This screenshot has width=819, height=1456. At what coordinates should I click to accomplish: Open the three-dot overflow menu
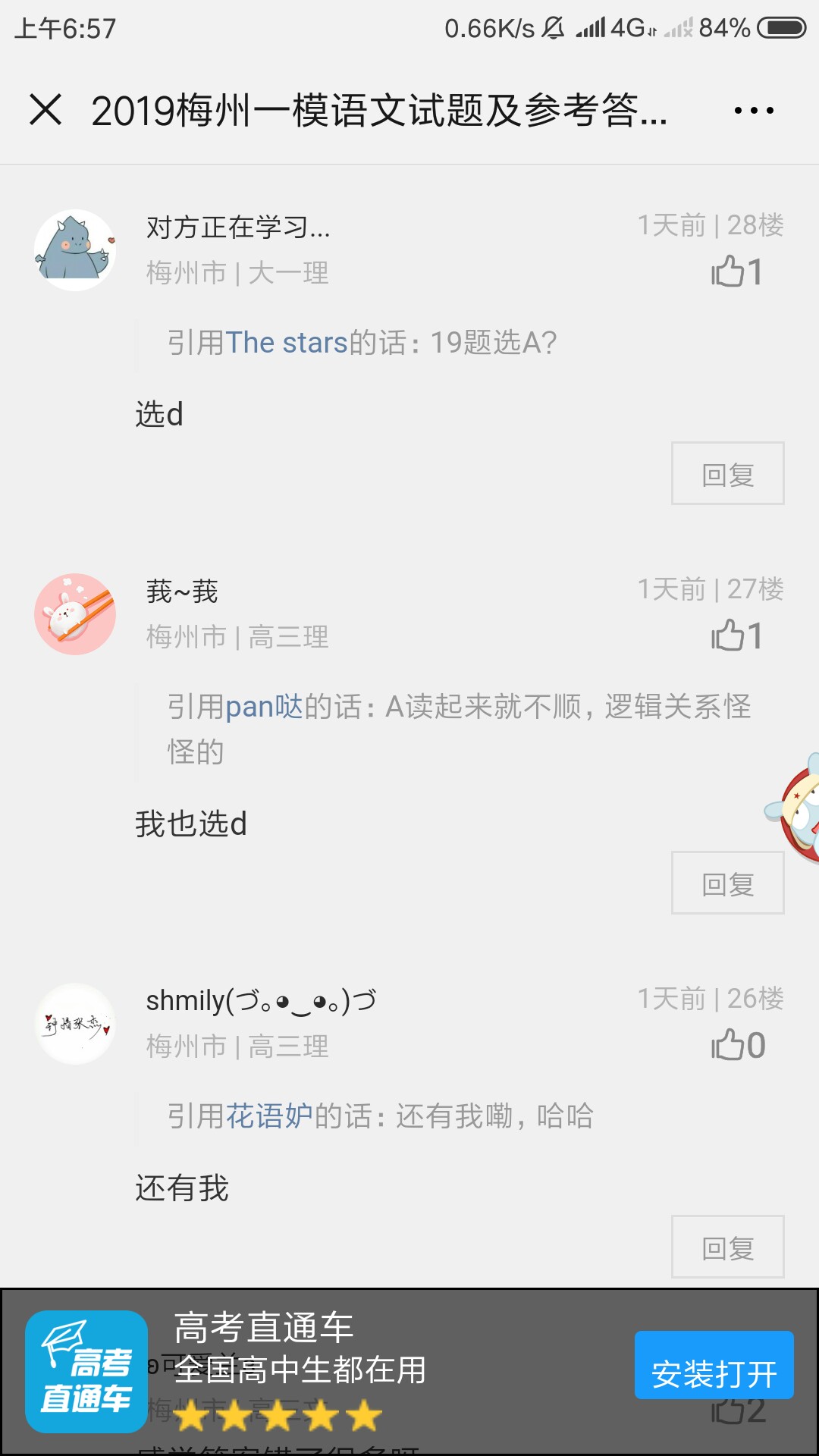[754, 111]
